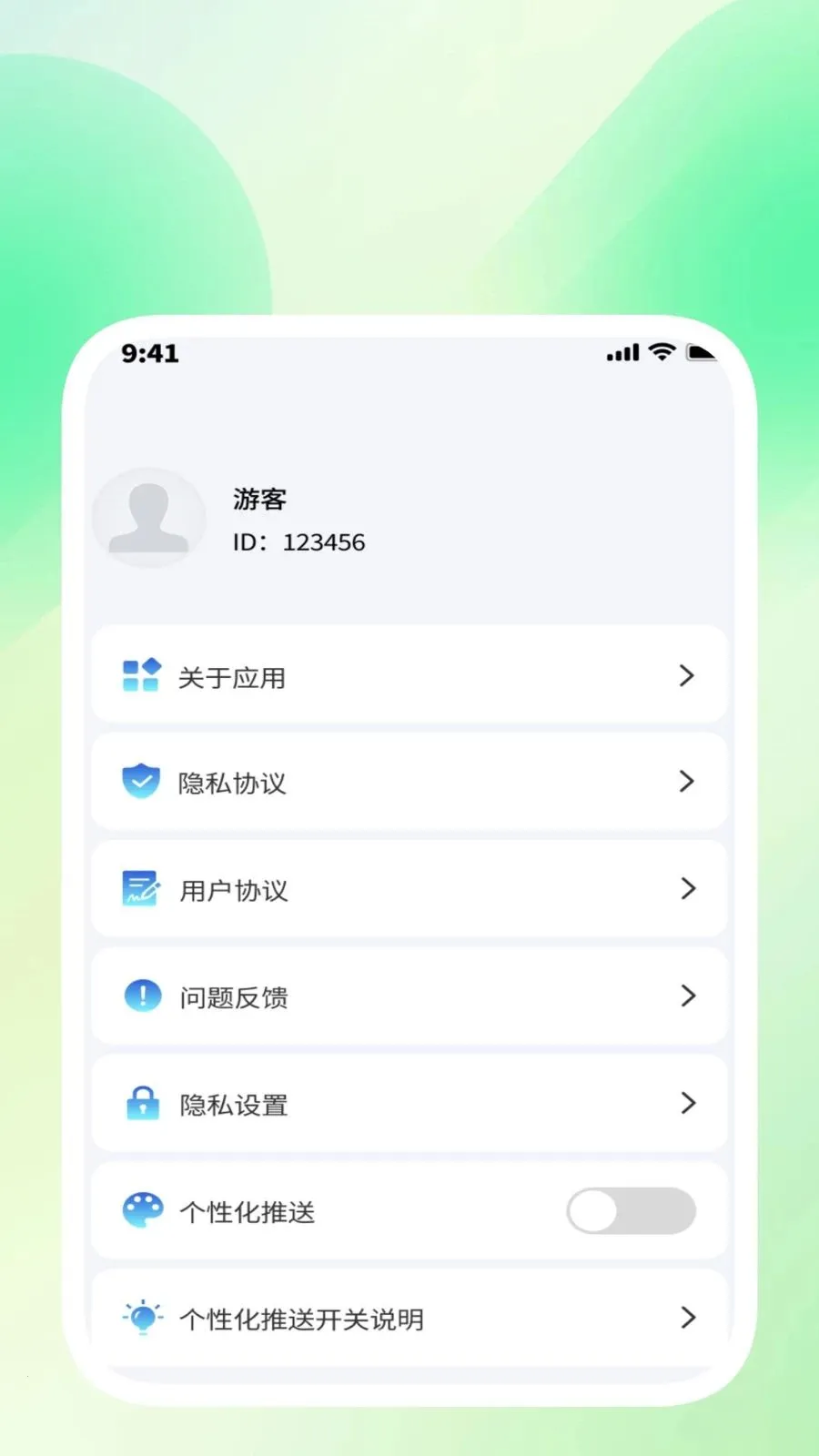Click the 问题反馈 exclamation icon

coord(142,996)
